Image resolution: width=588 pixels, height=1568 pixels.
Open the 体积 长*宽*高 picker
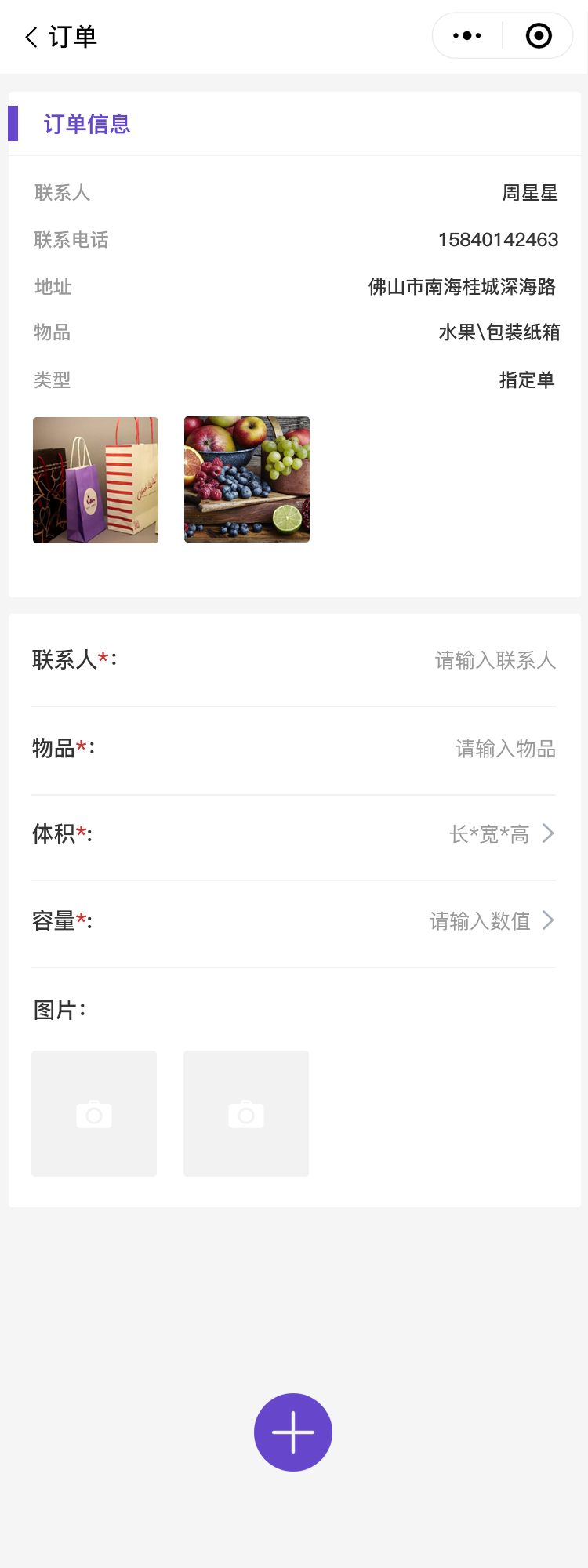[x=500, y=834]
